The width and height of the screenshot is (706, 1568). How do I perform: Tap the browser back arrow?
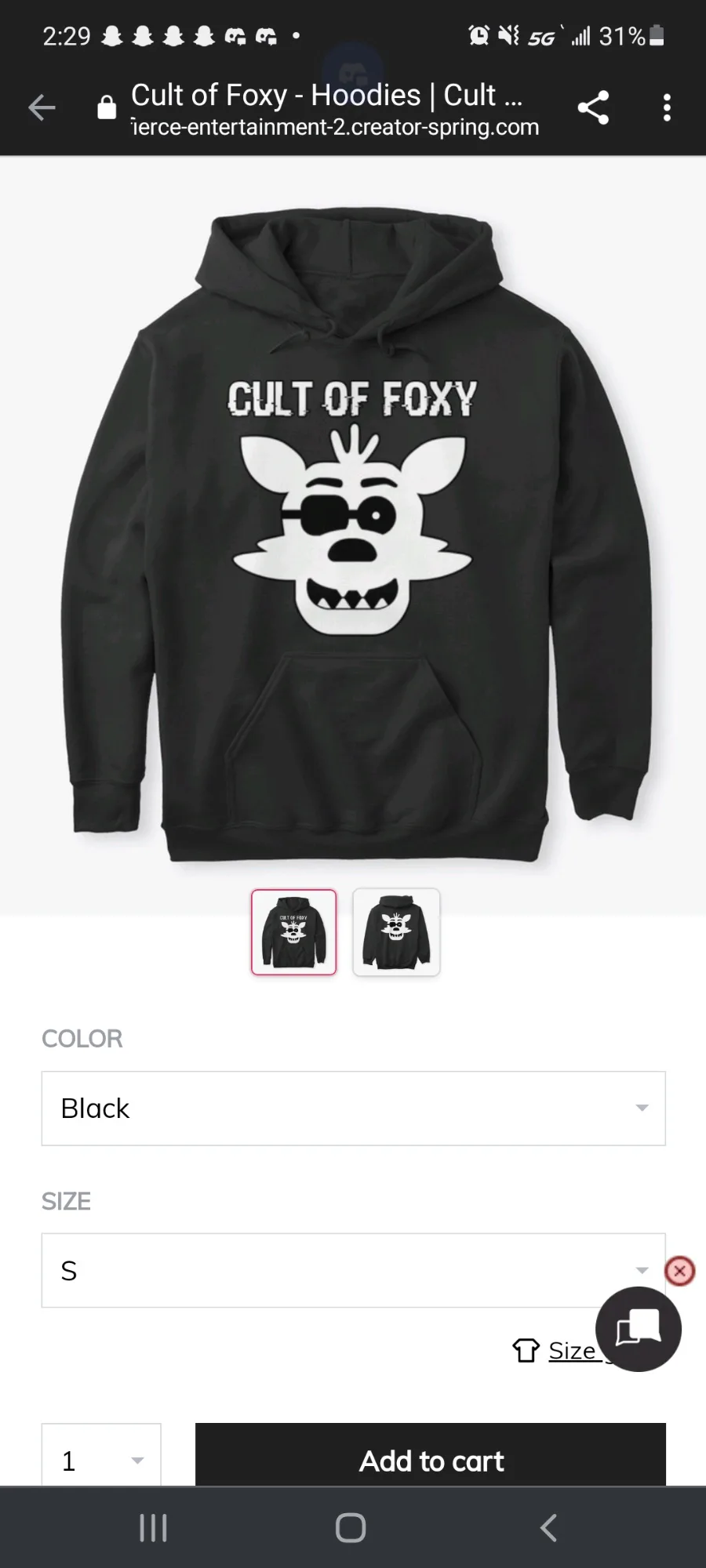(x=42, y=107)
